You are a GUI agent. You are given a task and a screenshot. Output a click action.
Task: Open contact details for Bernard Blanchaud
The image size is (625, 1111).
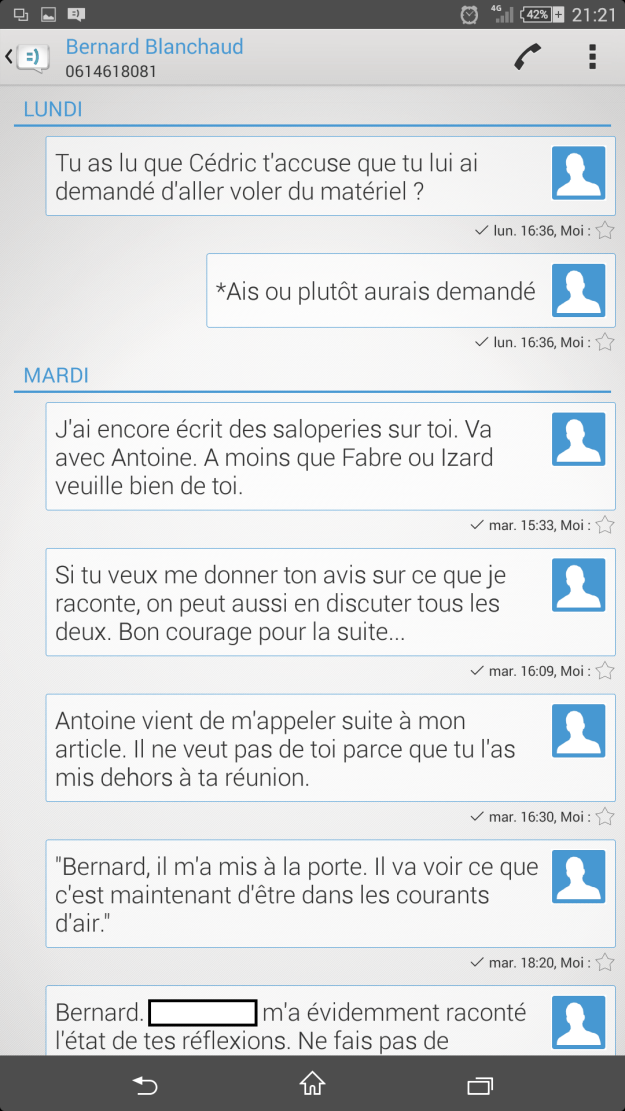155,57
